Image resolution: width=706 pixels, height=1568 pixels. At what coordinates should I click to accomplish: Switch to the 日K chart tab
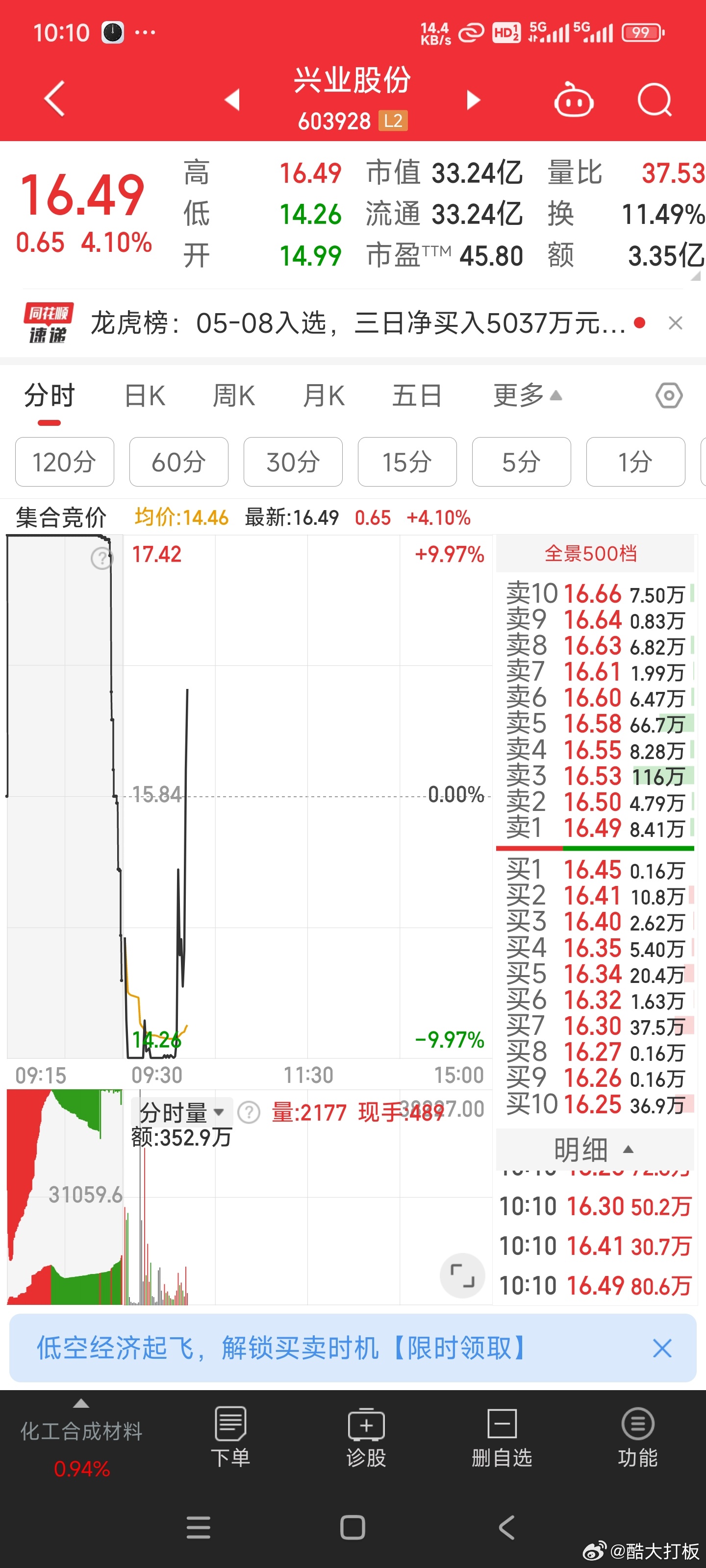pos(144,395)
